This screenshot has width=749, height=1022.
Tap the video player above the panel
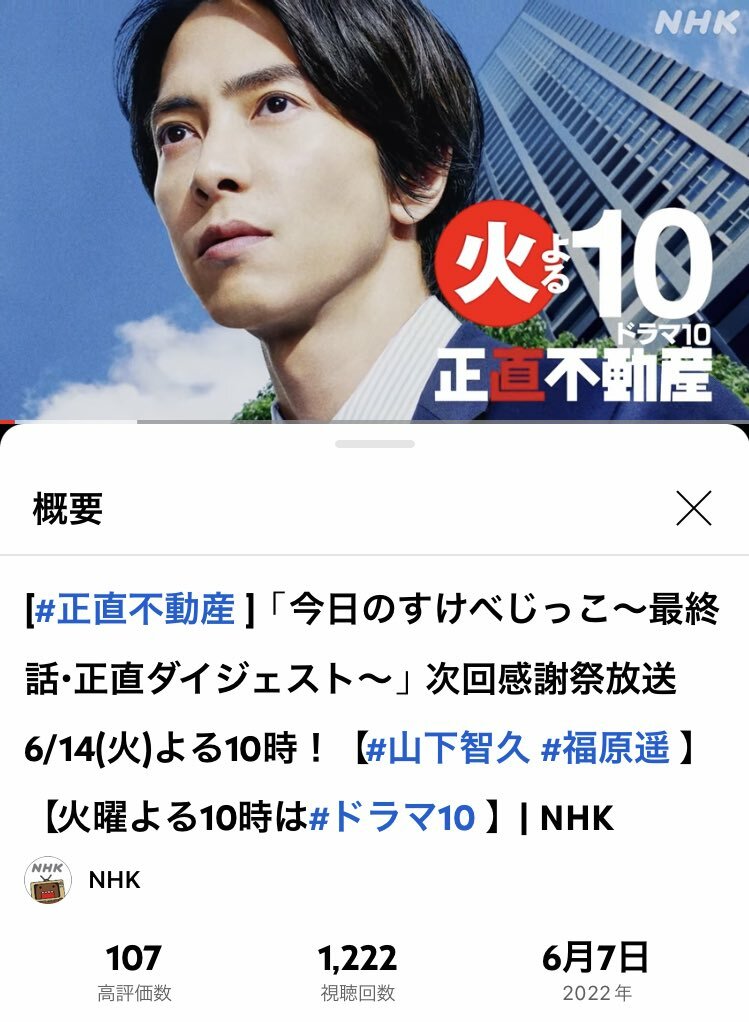coord(374,210)
